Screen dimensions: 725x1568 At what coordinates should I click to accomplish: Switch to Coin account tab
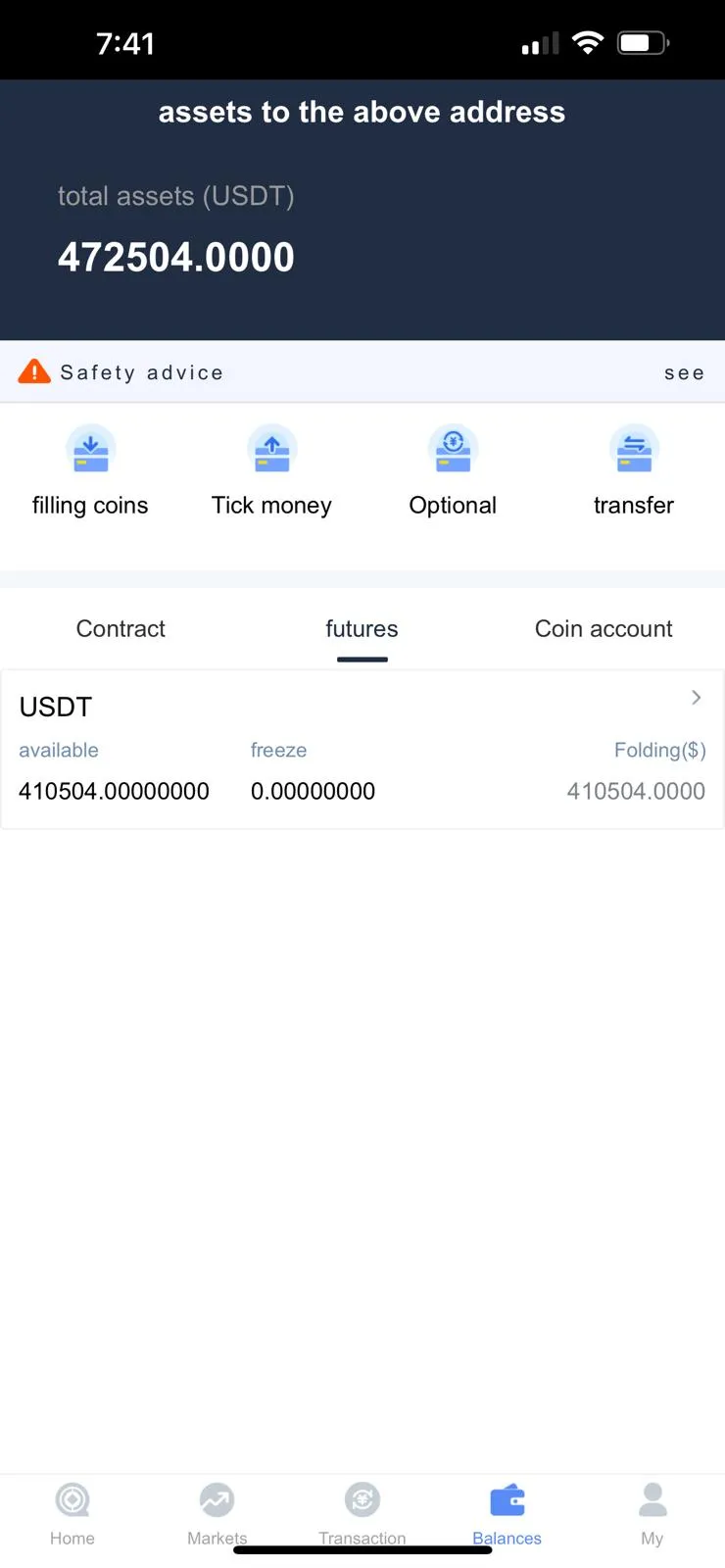pyautogui.click(x=604, y=629)
